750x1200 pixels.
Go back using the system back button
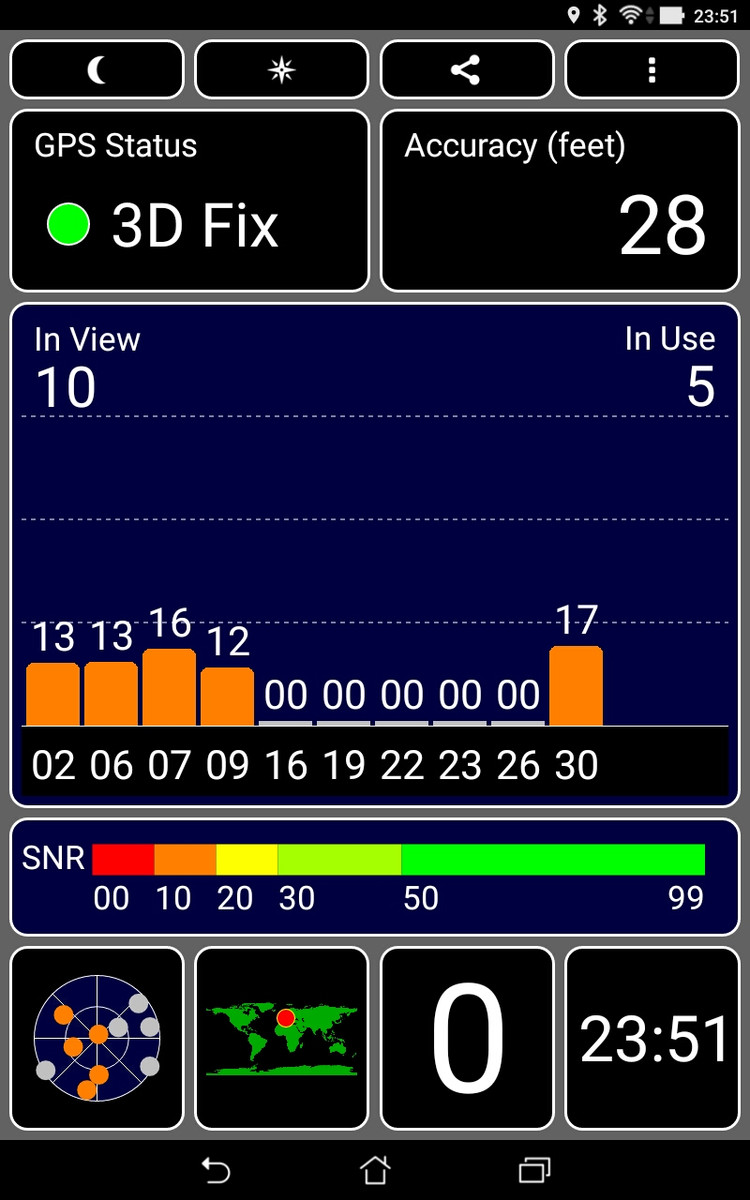point(215,1170)
